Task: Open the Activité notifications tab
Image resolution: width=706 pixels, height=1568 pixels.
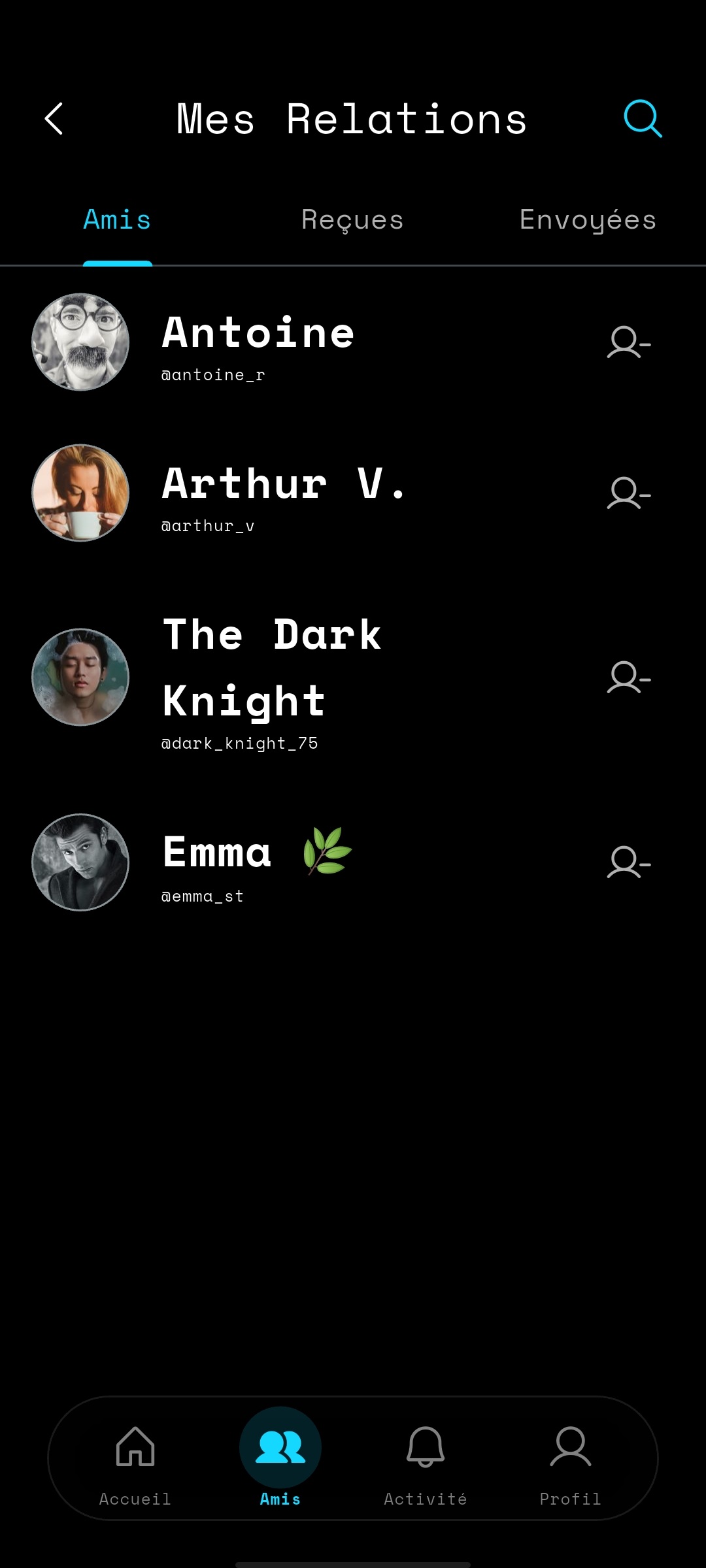Action: [426, 1458]
